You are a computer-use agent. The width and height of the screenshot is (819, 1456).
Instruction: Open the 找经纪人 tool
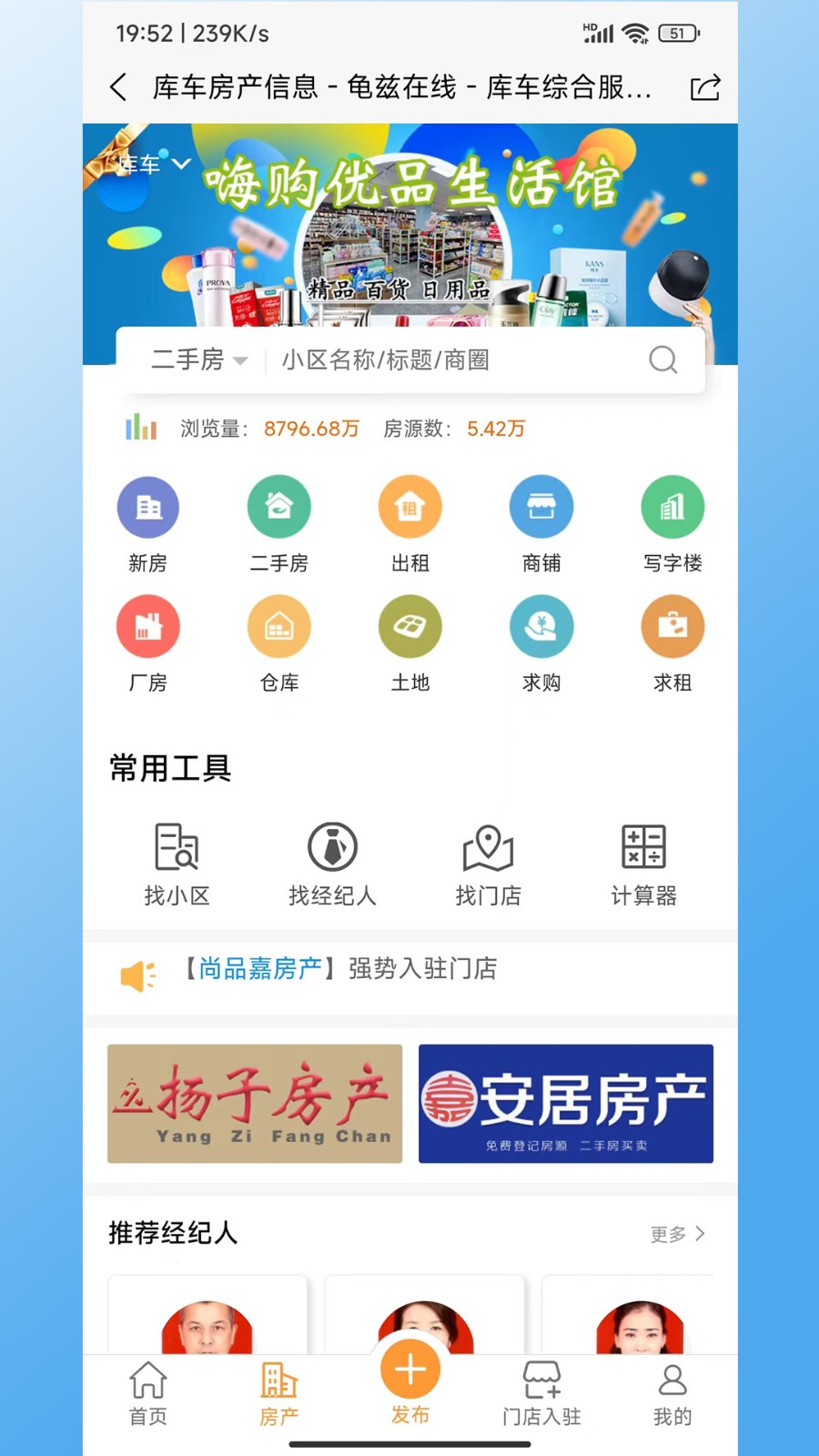[x=332, y=863]
